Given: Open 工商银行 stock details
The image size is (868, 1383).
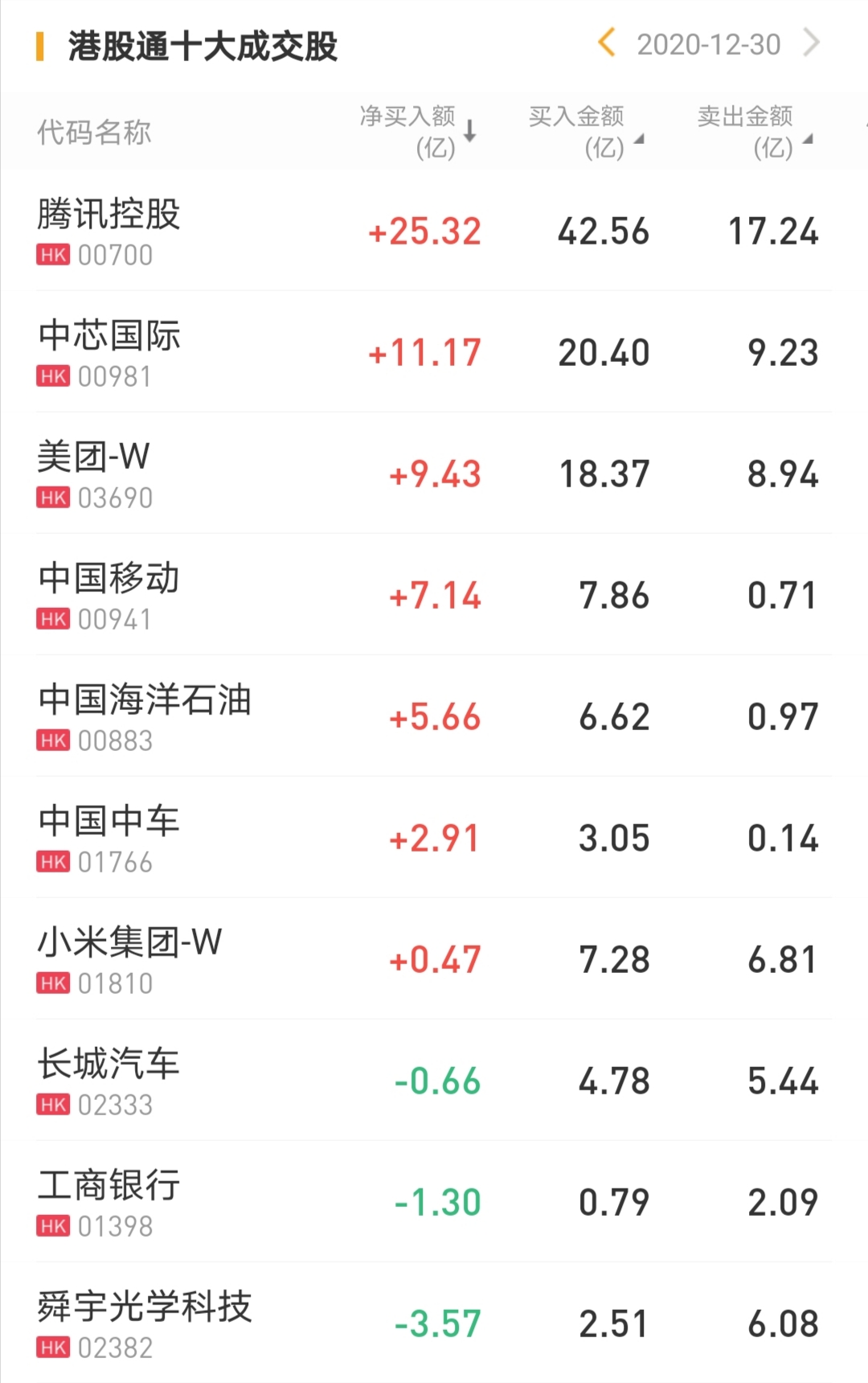Looking at the screenshot, I should tap(109, 1201).
